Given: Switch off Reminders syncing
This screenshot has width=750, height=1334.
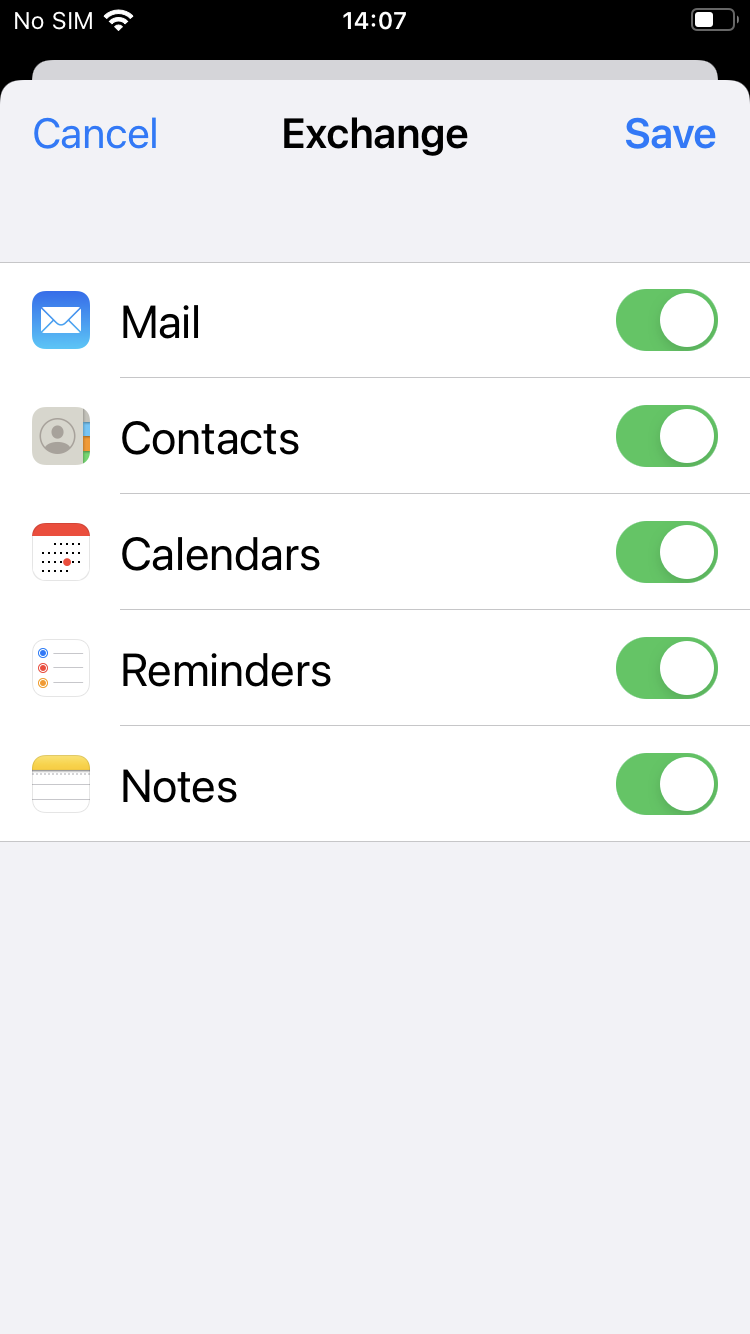Looking at the screenshot, I should (667, 668).
